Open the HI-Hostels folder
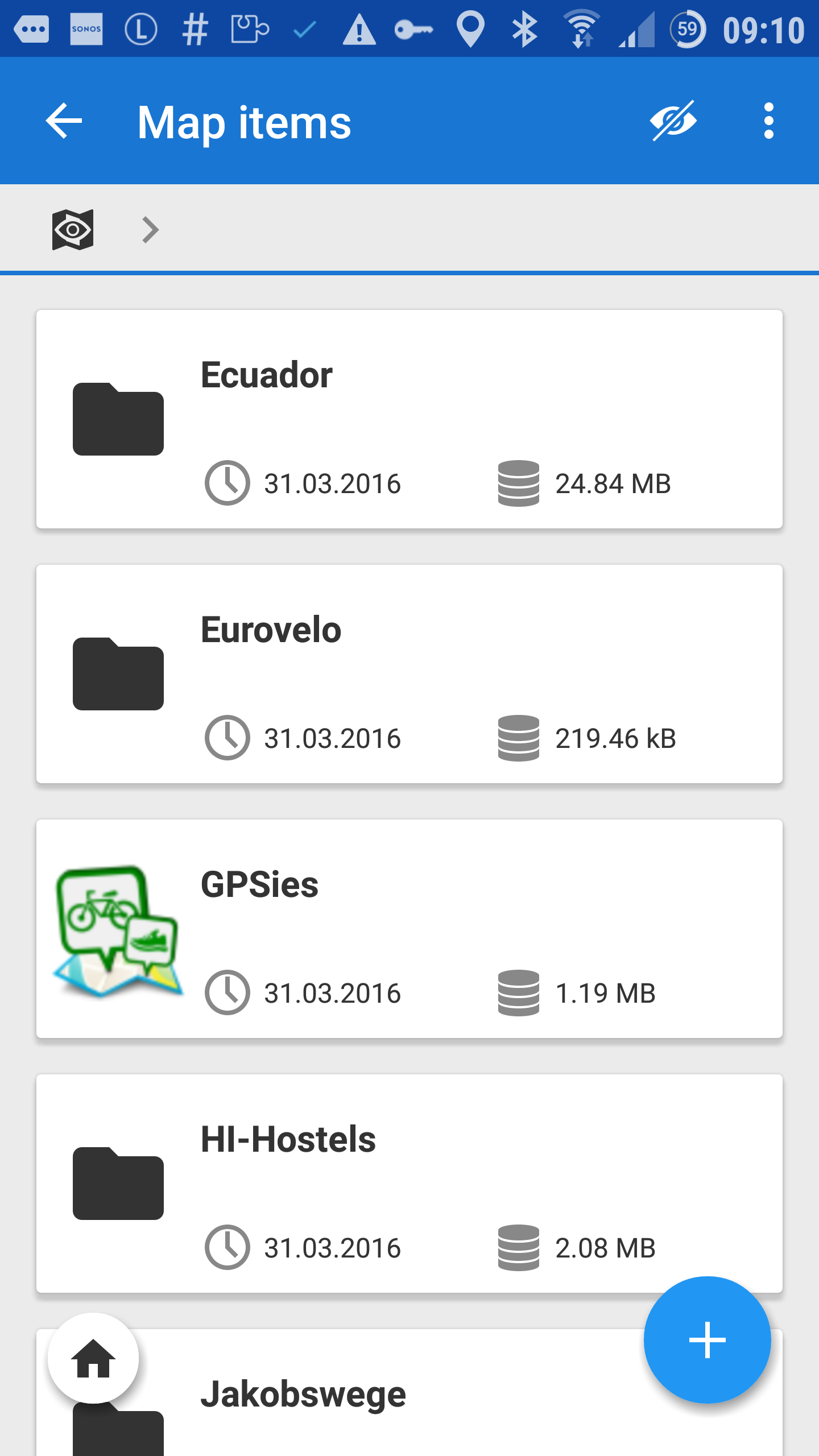The height and width of the screenshot is (1456, 819). pyautogui.click(x=409, y=1184)
